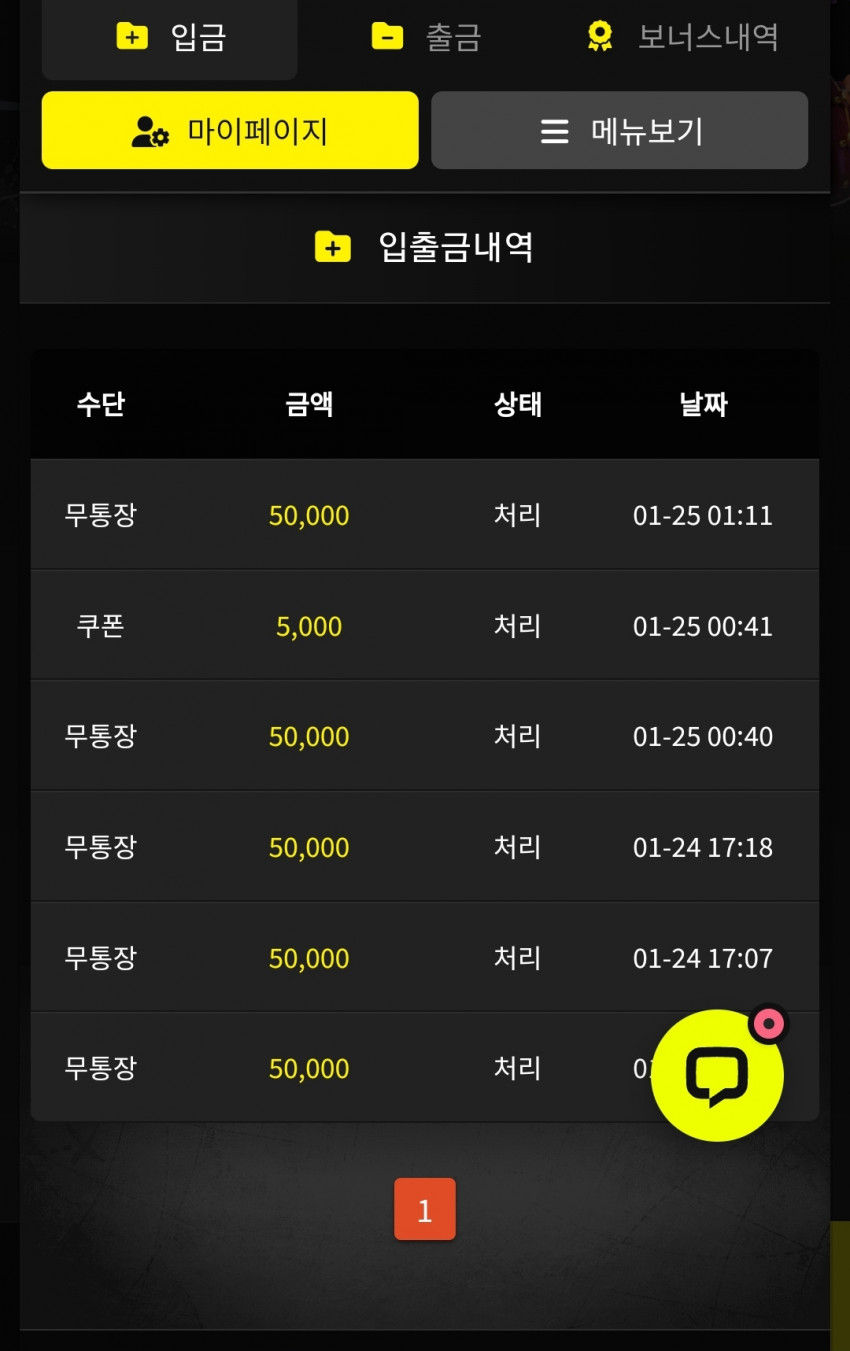Open 마이페이지

click(x=230, y=131)
